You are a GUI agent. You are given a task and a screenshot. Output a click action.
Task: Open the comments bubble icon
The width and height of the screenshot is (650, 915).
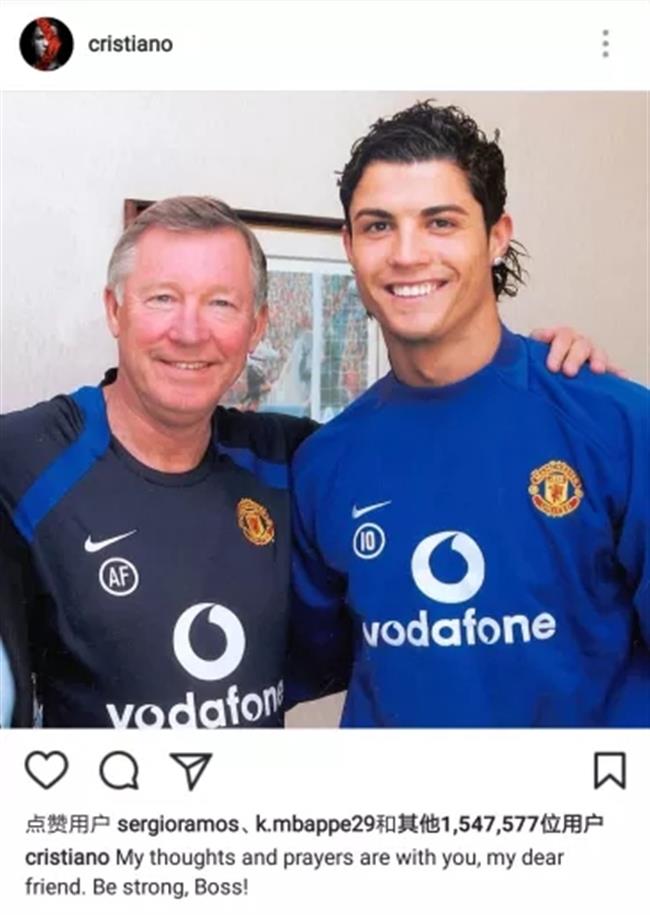pos(119,770)
